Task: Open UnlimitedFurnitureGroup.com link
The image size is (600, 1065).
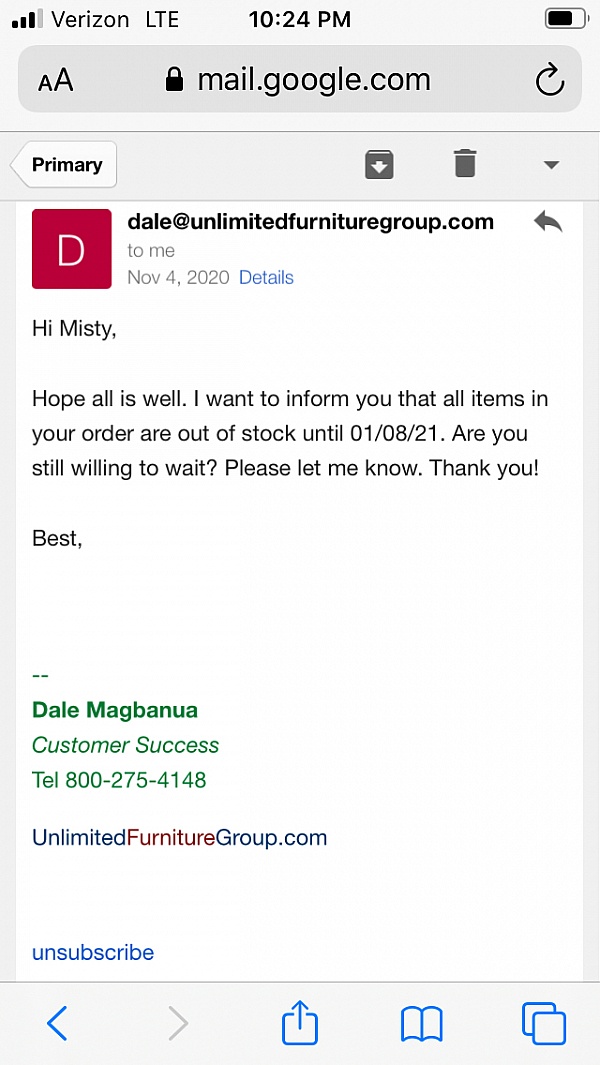Action: click(180, 838)
